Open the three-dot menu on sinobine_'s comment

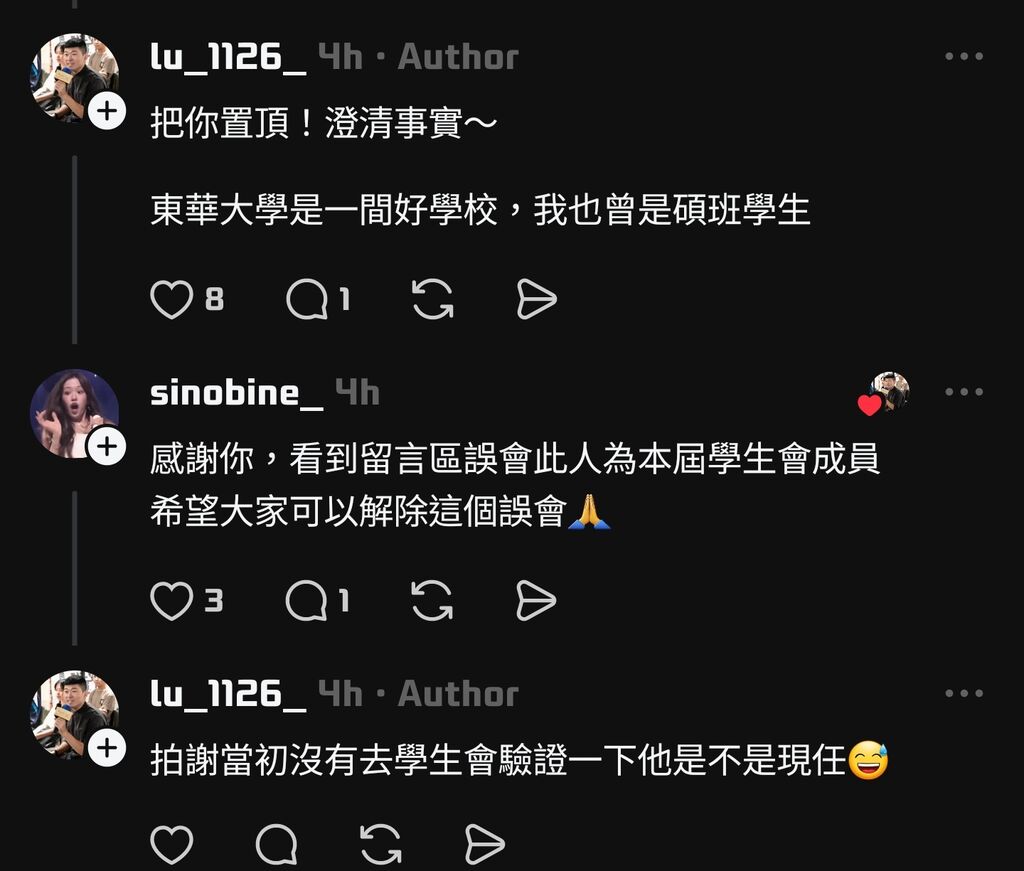point(964,392)
